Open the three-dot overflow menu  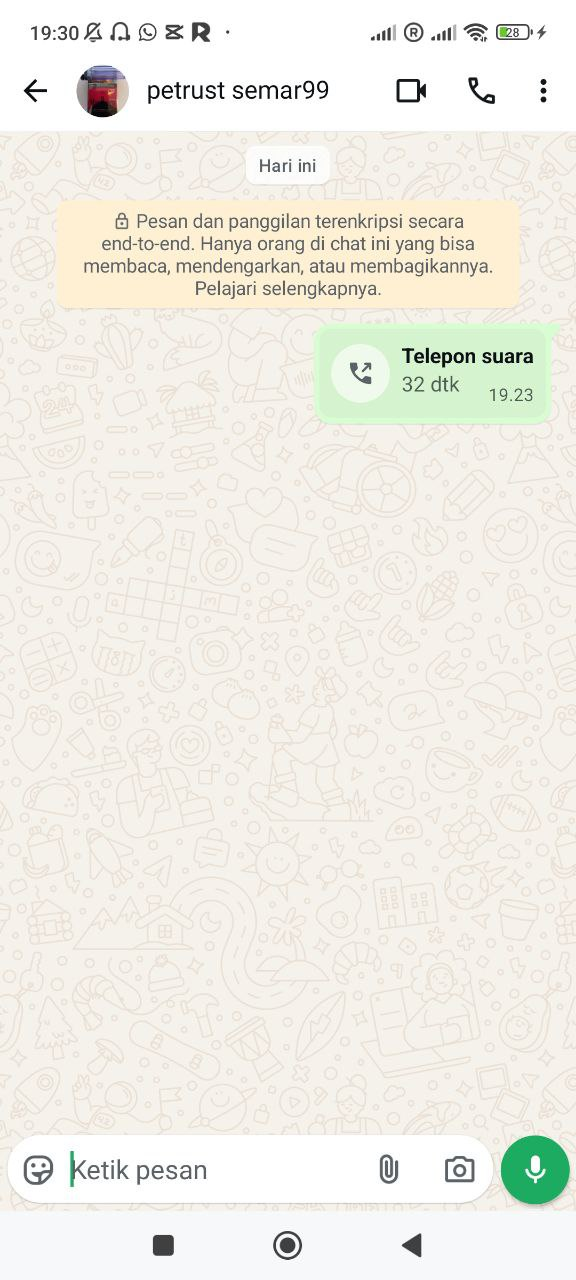pyautogui.click(x=543, y=91)
